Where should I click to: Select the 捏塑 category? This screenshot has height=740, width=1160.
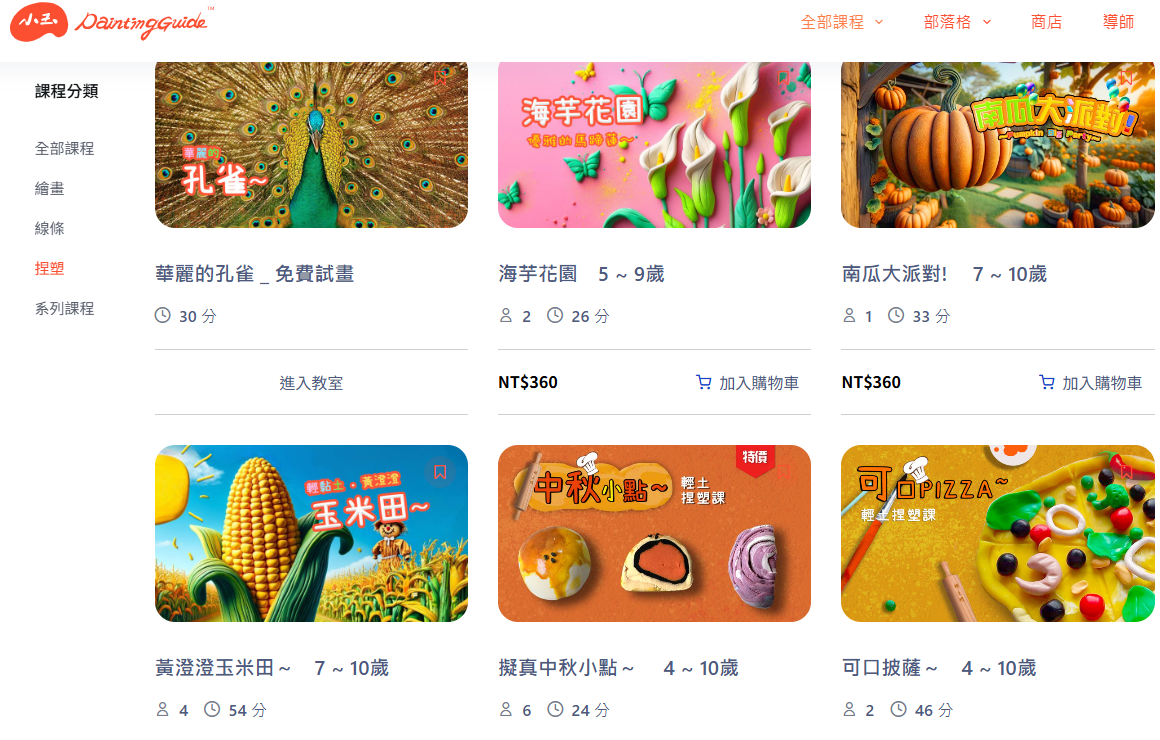(50, 268)
